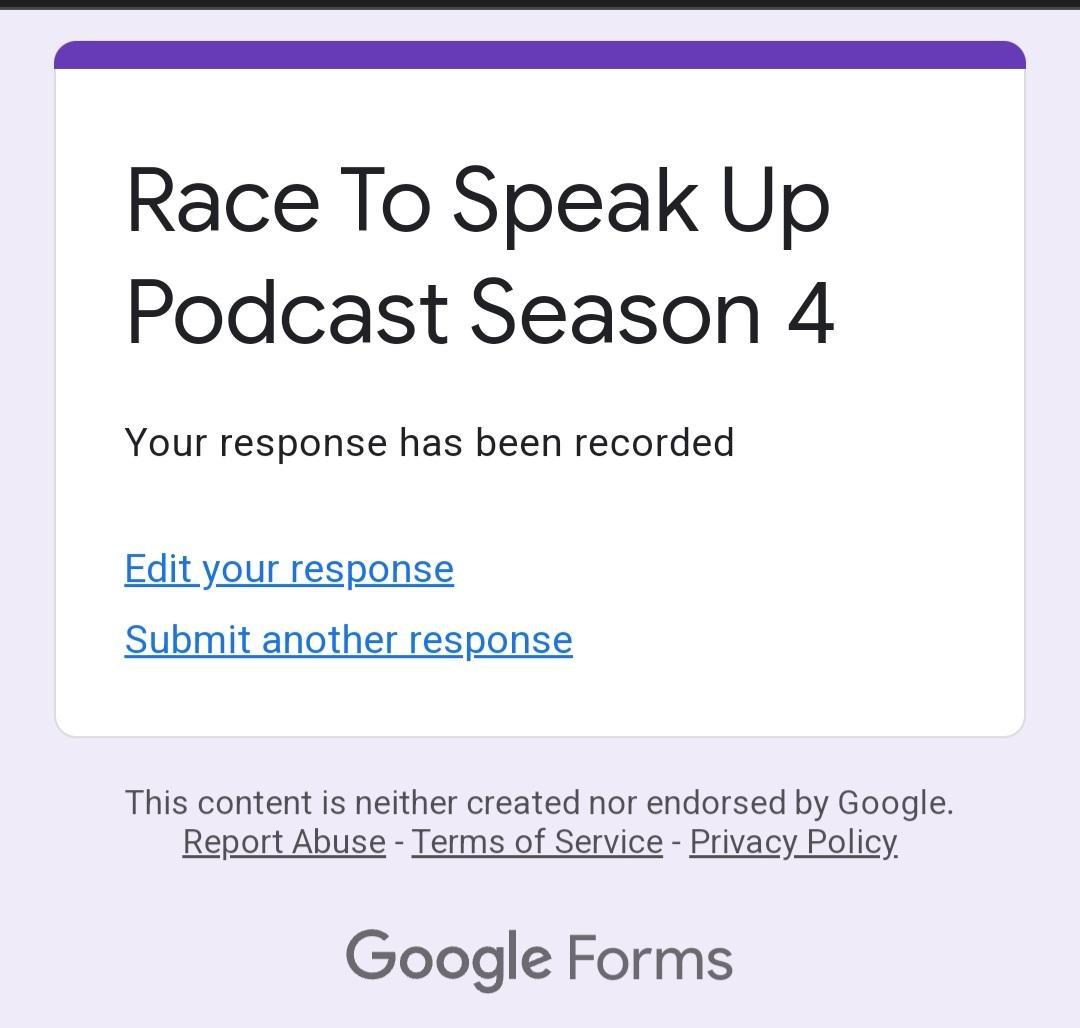Open the Google Forms footer link
Viewport: 1080px width, 1028px height.
[x=539, y=958]
